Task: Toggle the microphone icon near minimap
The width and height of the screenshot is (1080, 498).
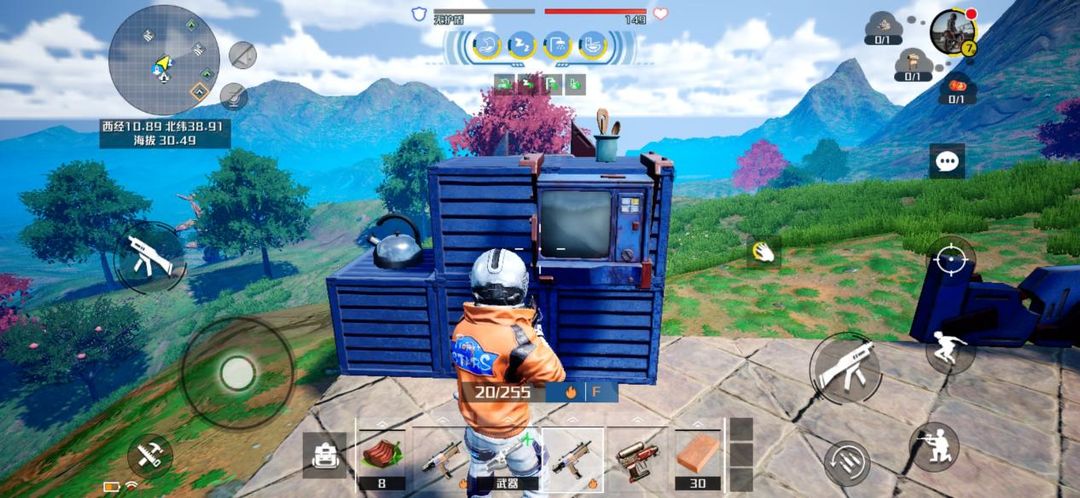Action: (233, 96)
